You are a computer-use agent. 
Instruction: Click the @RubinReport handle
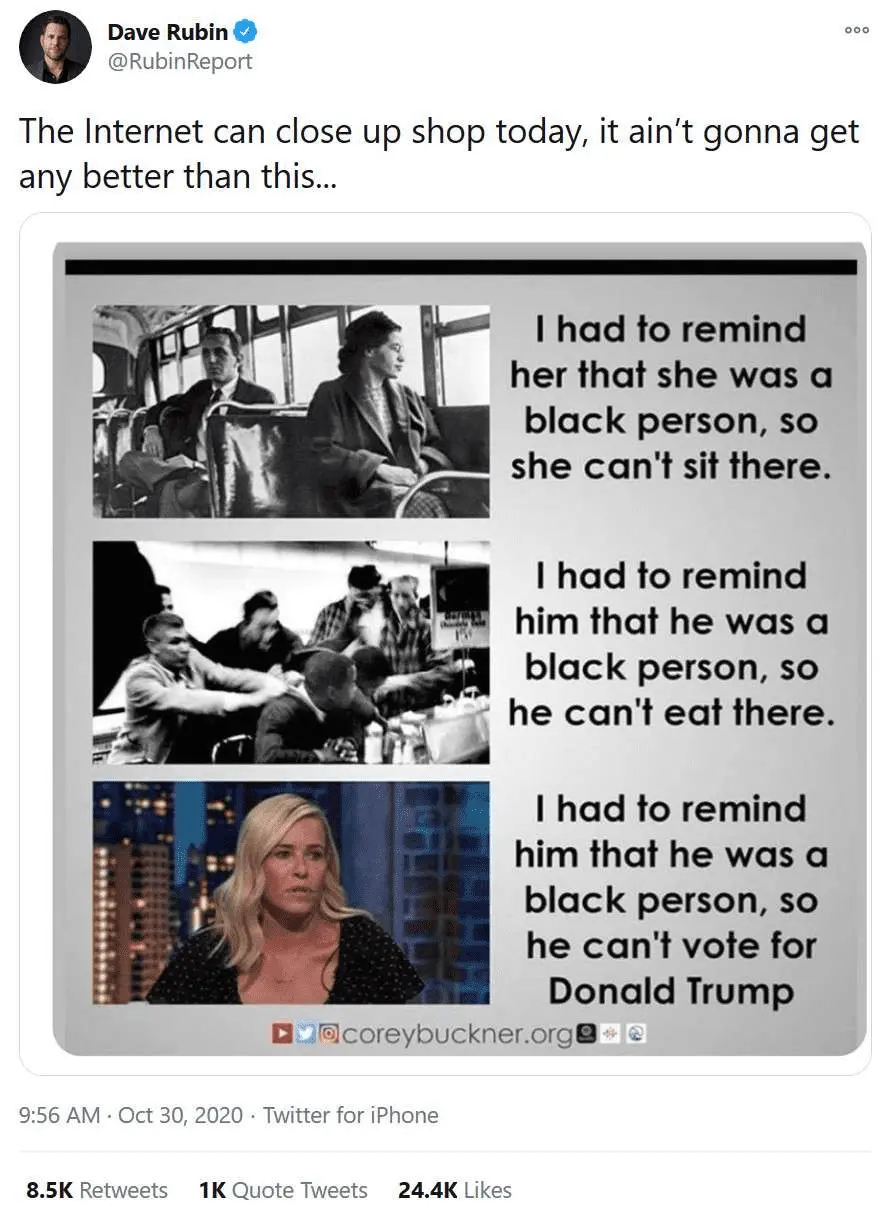[179, 60]
